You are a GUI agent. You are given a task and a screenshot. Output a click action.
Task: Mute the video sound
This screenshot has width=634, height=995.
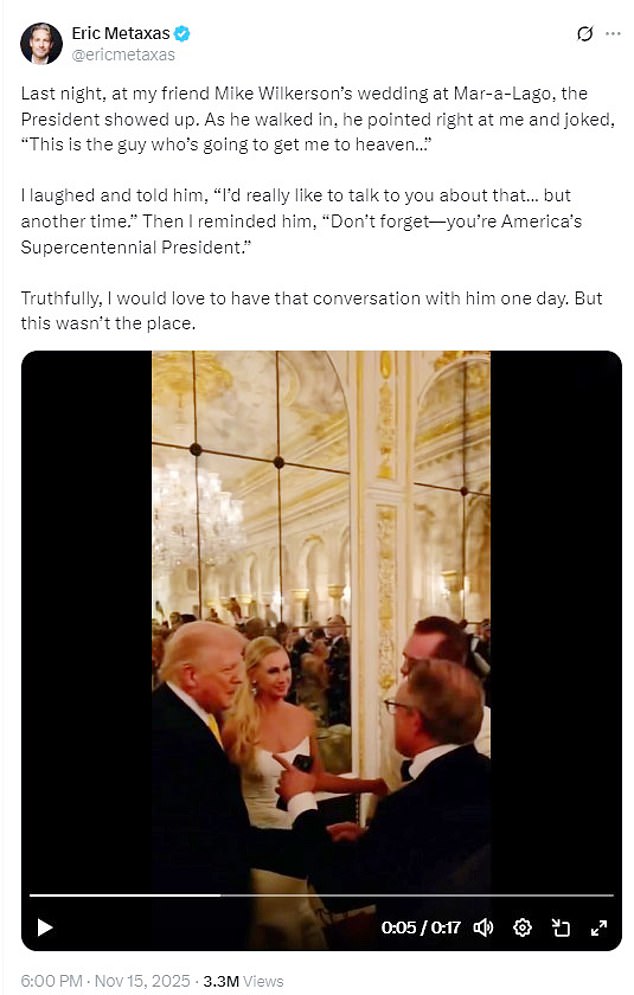[484, 927]
